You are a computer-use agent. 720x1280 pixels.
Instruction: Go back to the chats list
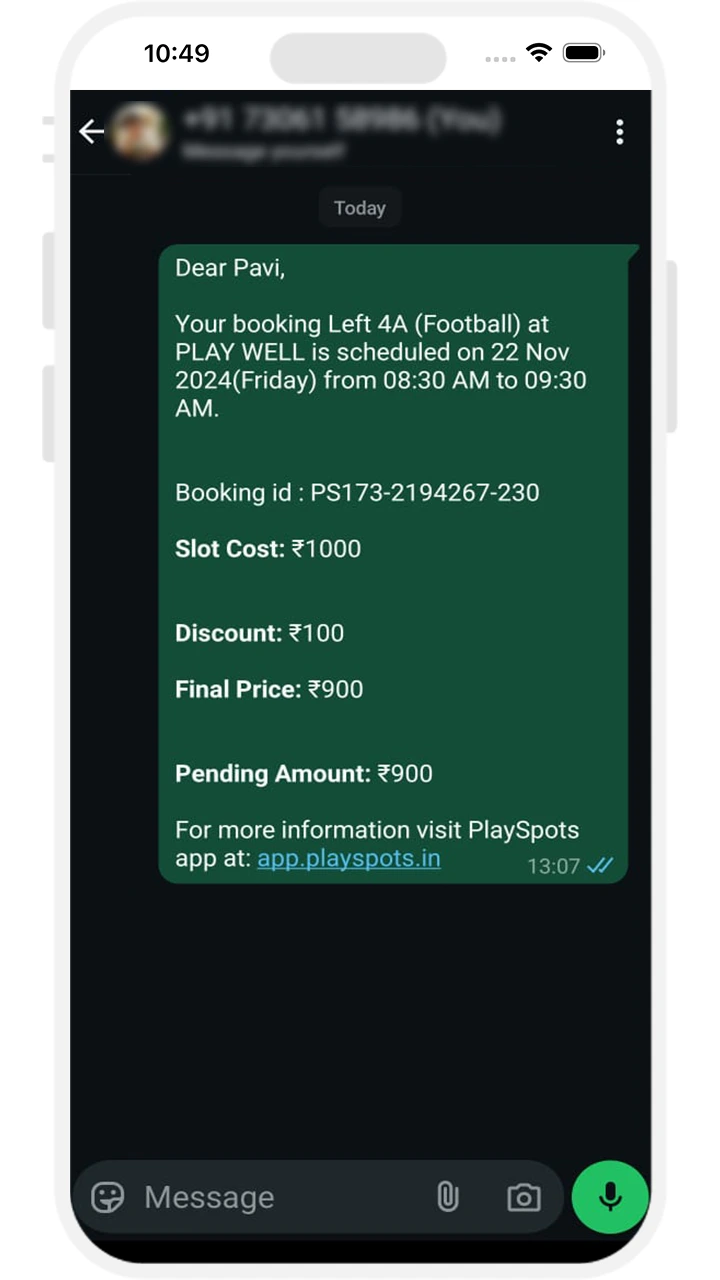[92, 132]
